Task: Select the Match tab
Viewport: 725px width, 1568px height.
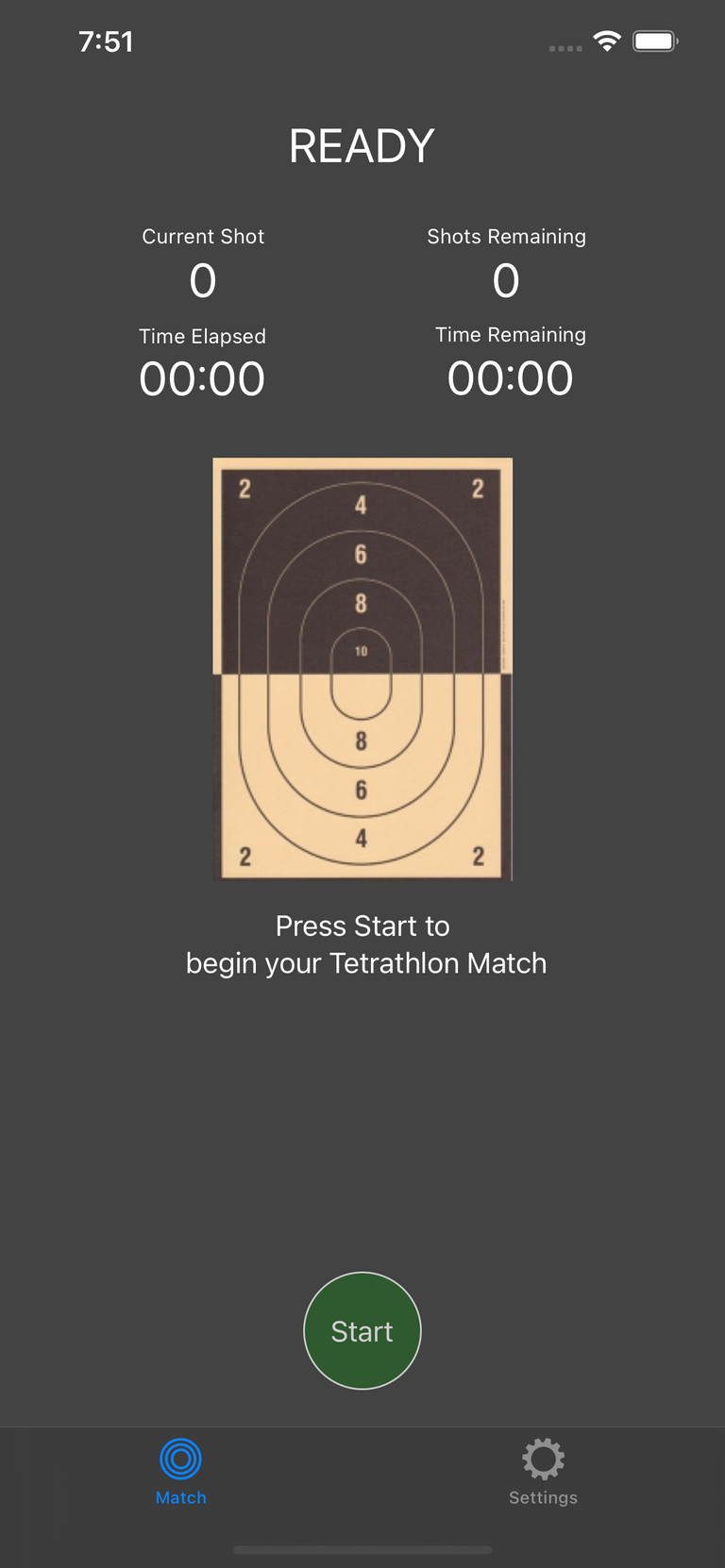Action: [x=180, y=1471]
